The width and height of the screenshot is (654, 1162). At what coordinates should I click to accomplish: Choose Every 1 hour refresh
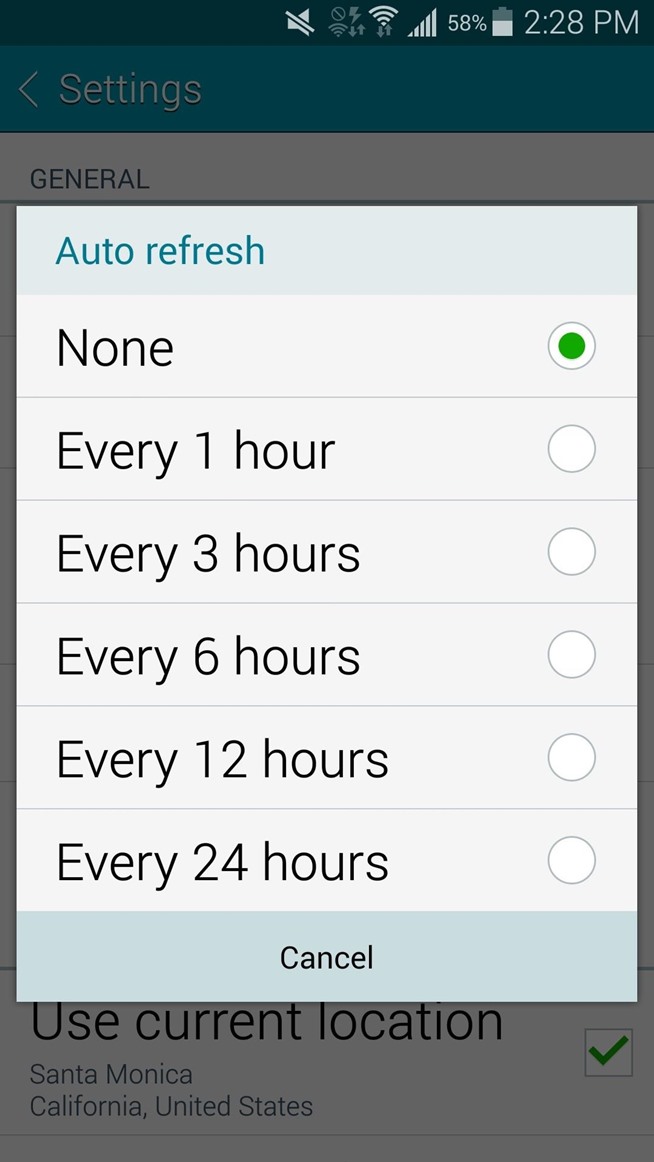(326, 450)
